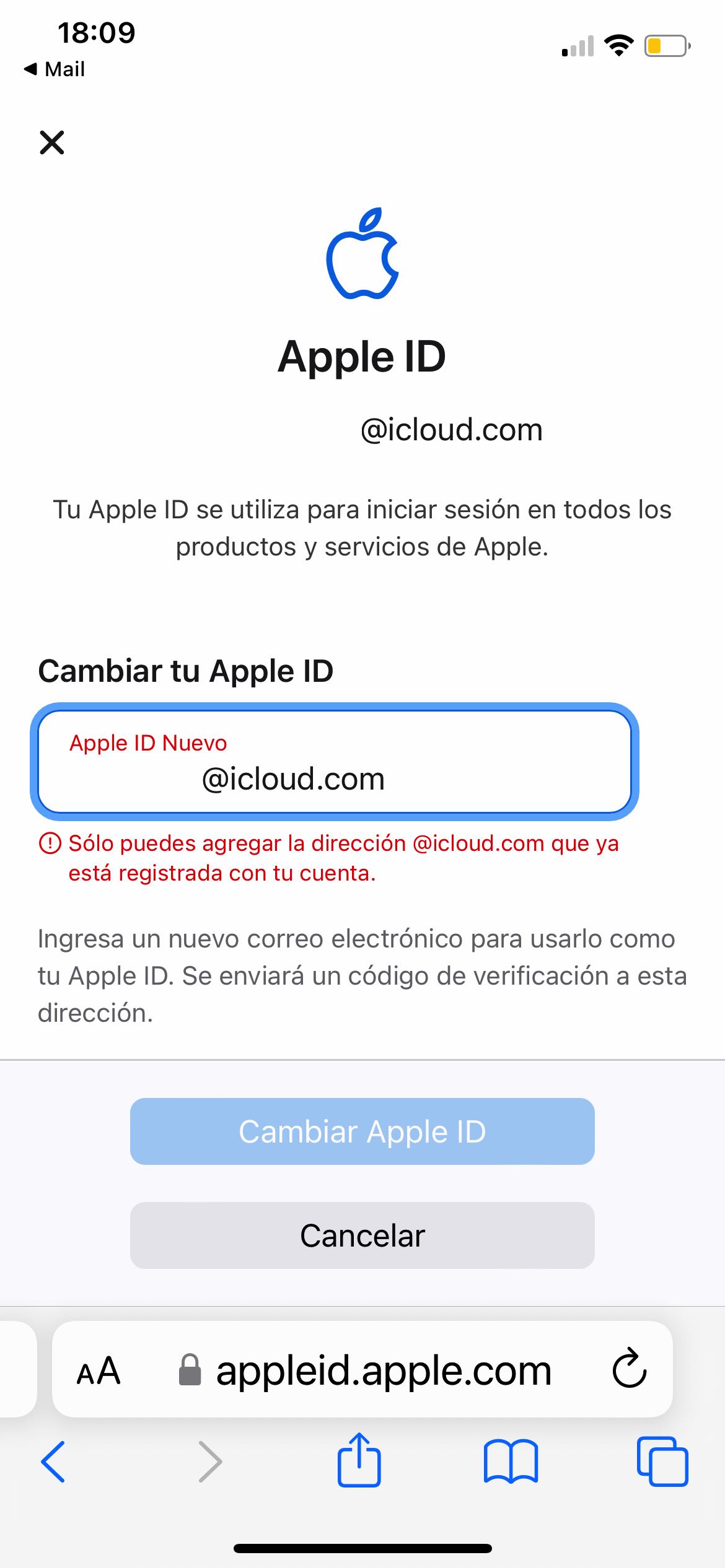The image size is (725, 1568).
Task: Reload the appleid.apple.com page
Action: click(629, 1369)
